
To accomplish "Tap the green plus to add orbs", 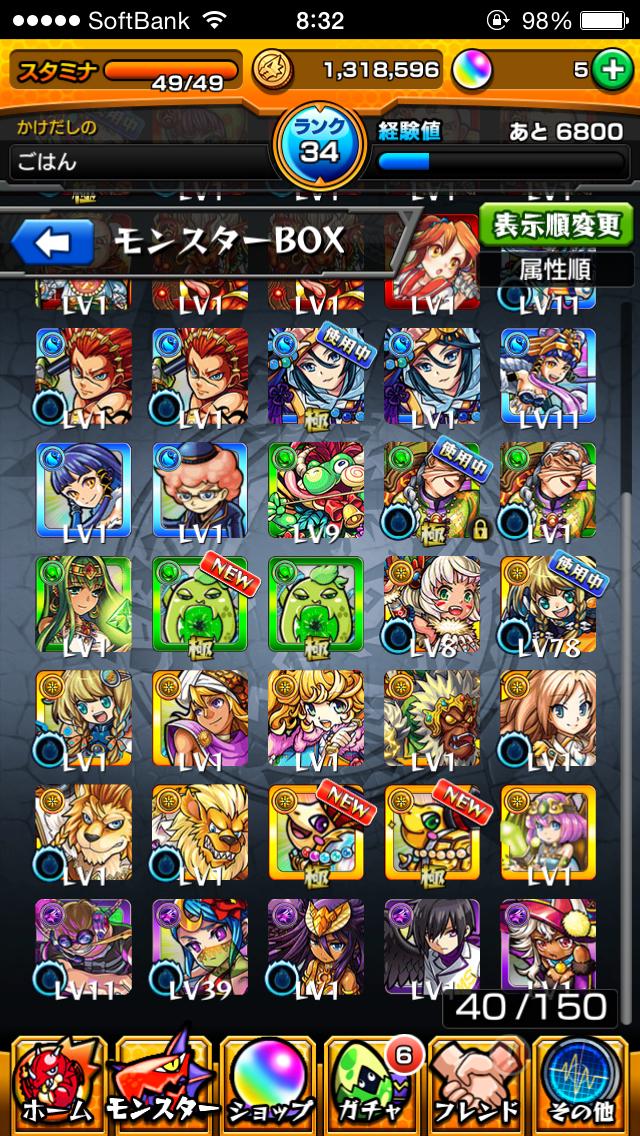I will tap(612, 70).
